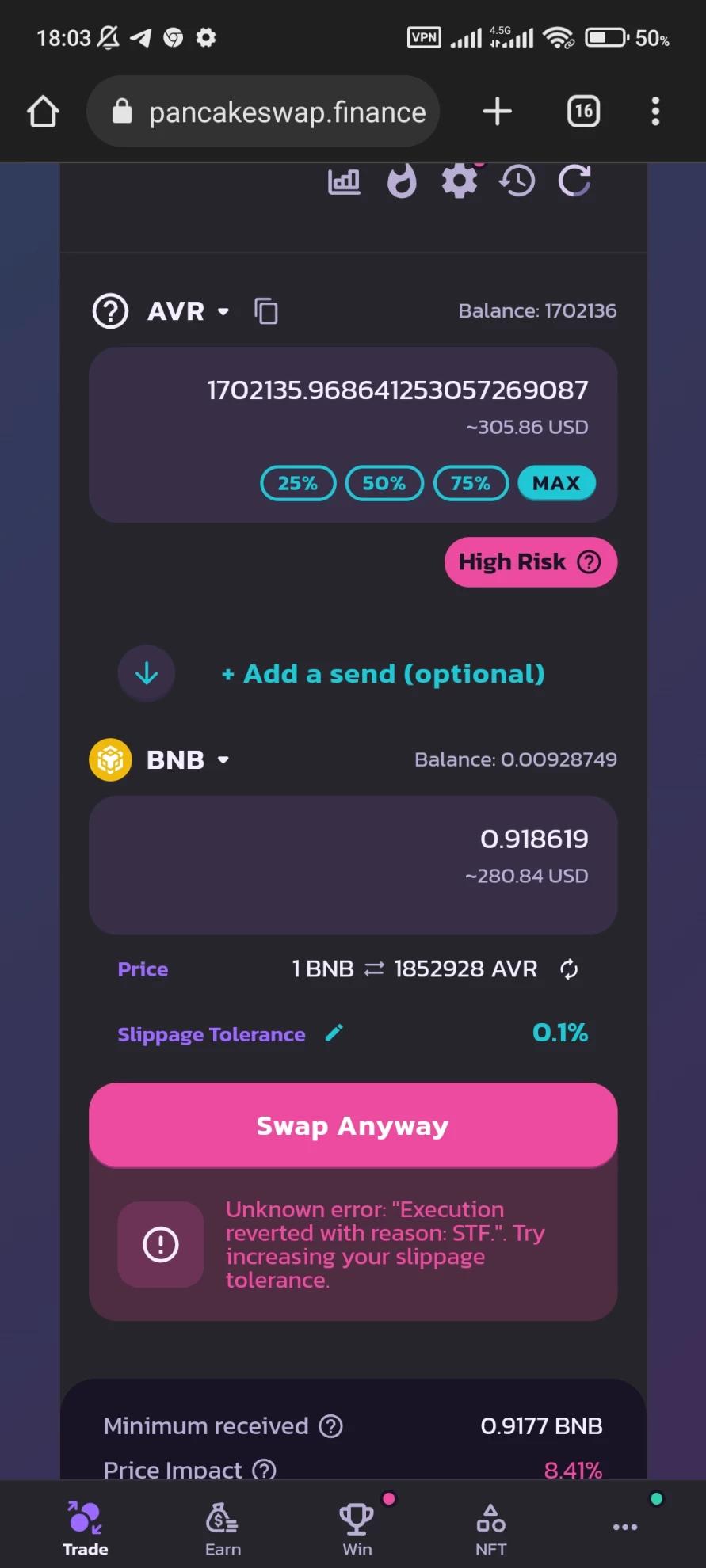
Task: Open browser tabs showing 16
Action: point(583,112)
